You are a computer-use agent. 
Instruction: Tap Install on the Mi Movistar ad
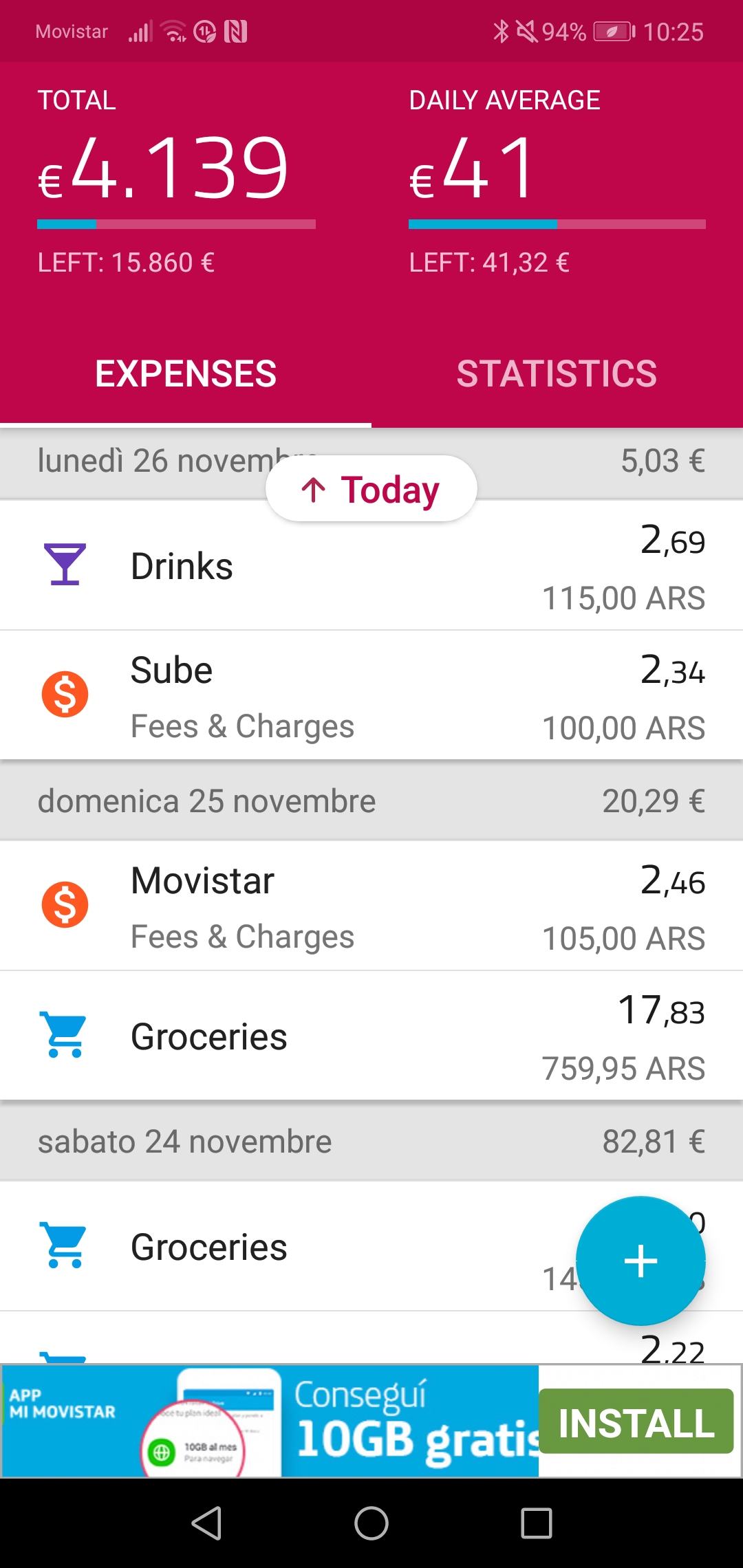(636, 1421)
